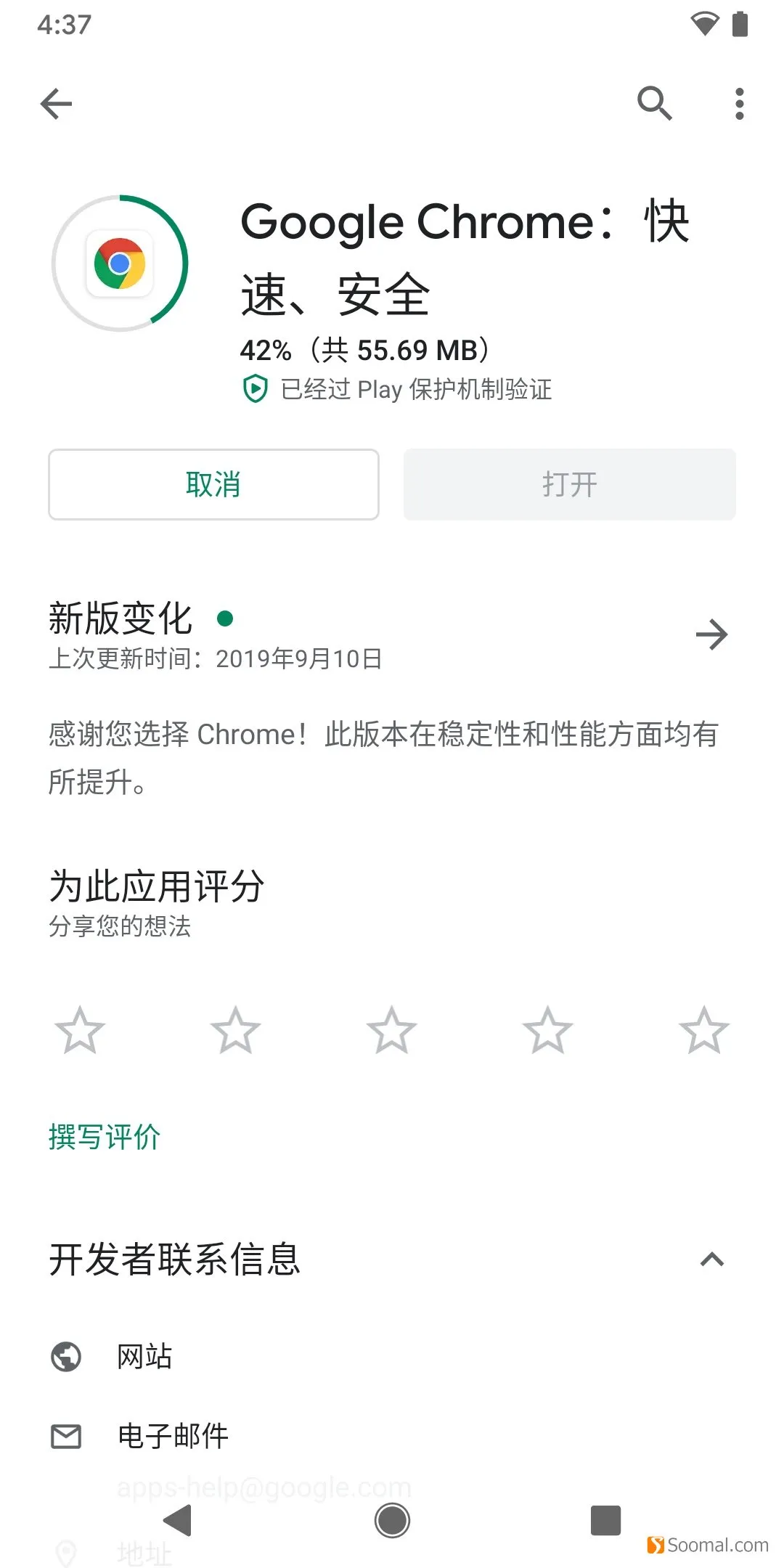Rate the app five stars
The image size is (784, 1568).
(x=704, y=1029)
